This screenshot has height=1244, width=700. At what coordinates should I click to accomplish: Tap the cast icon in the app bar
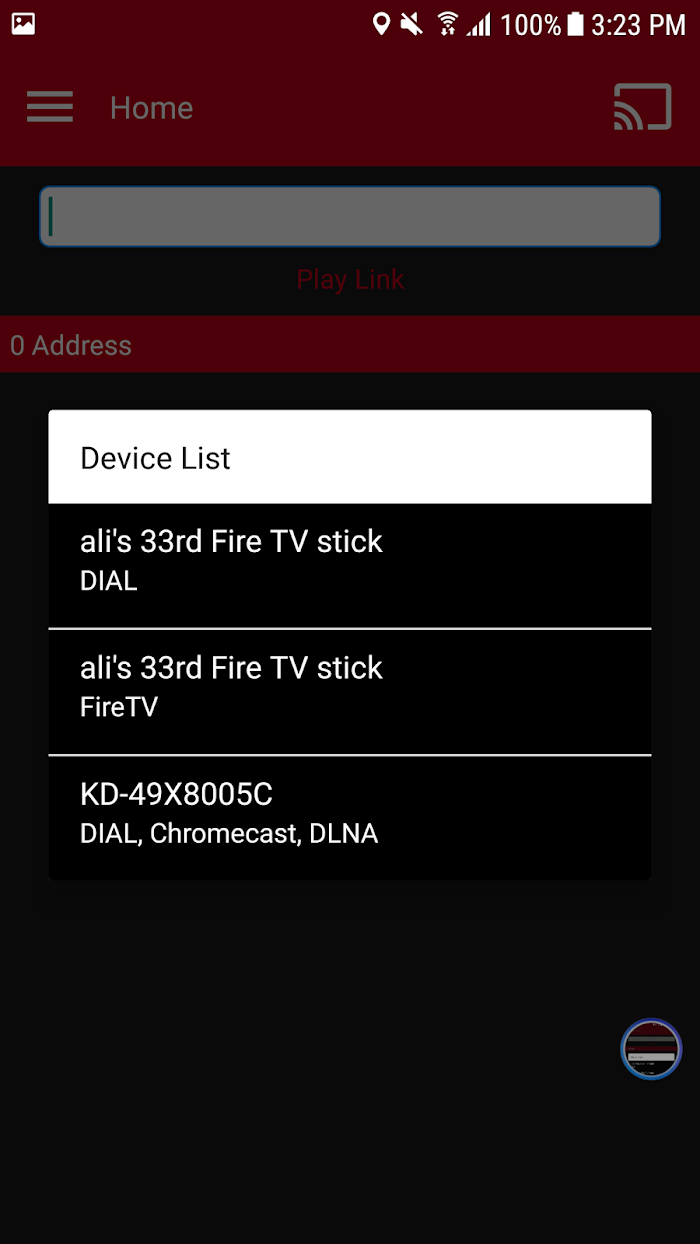point(642,107)
